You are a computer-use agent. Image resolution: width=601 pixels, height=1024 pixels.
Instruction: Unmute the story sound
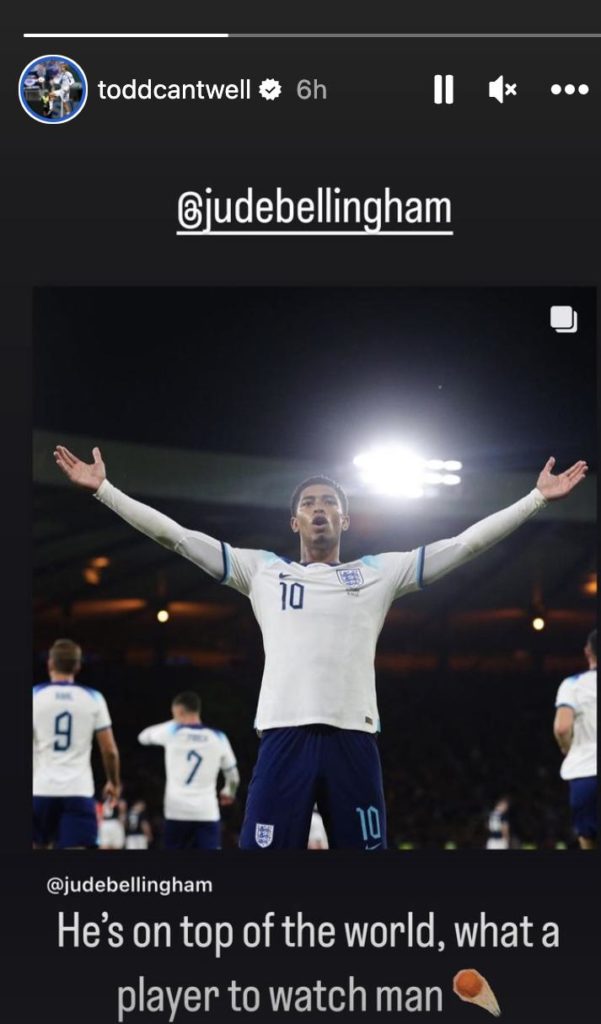click(x=502, y=90)
